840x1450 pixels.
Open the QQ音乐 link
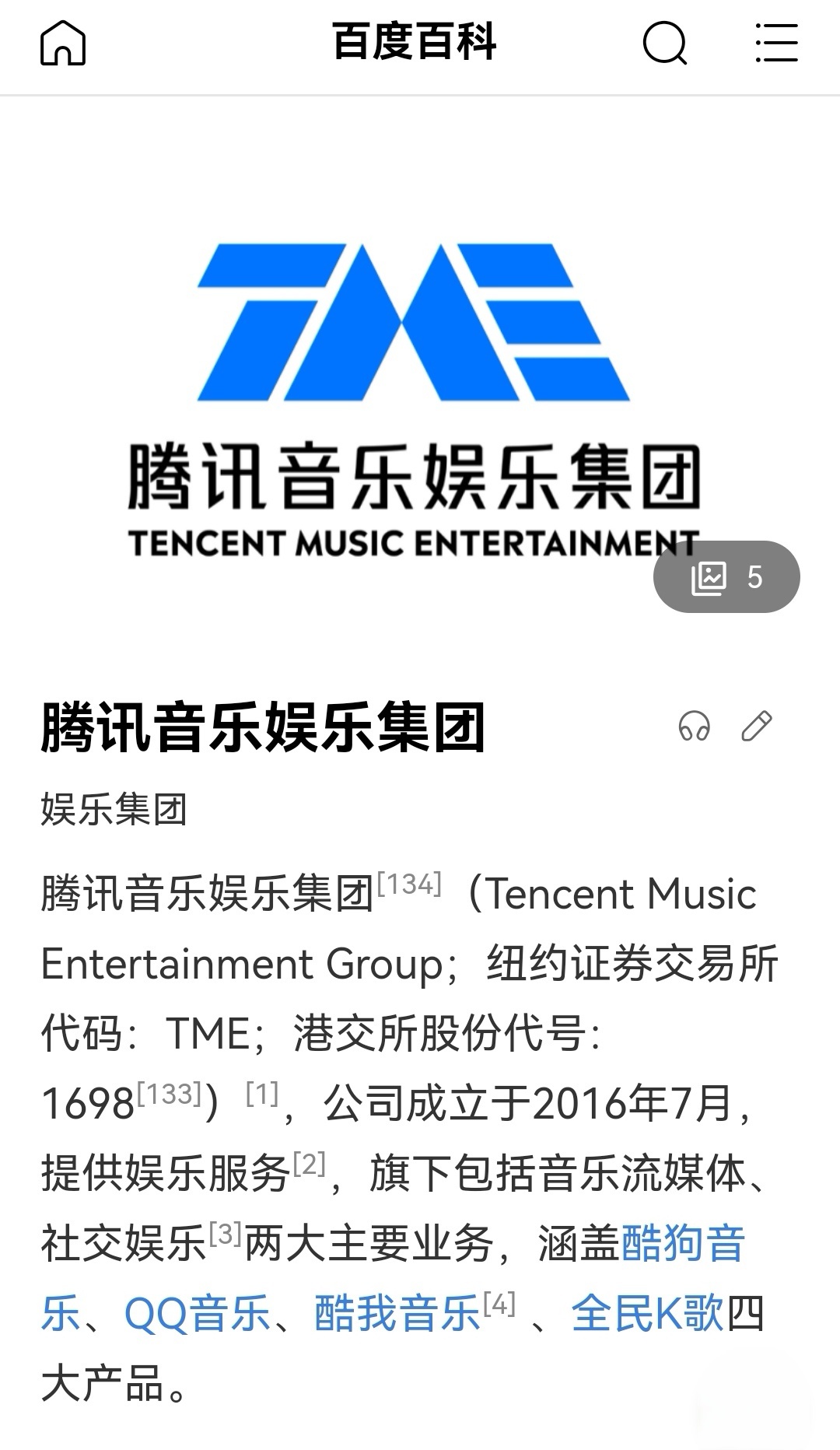click(x=196, y=1313)
